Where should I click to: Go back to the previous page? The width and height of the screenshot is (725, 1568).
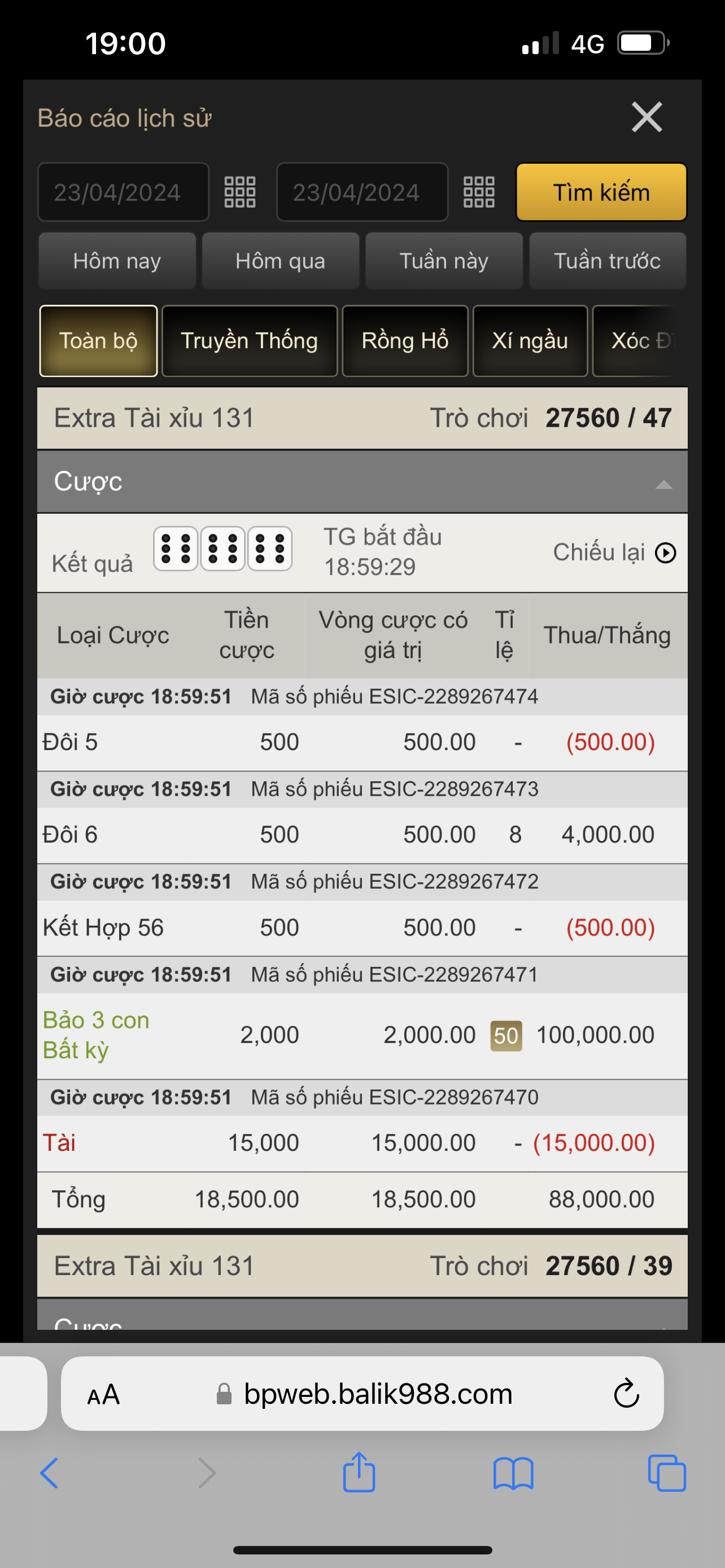point(49,1473)
